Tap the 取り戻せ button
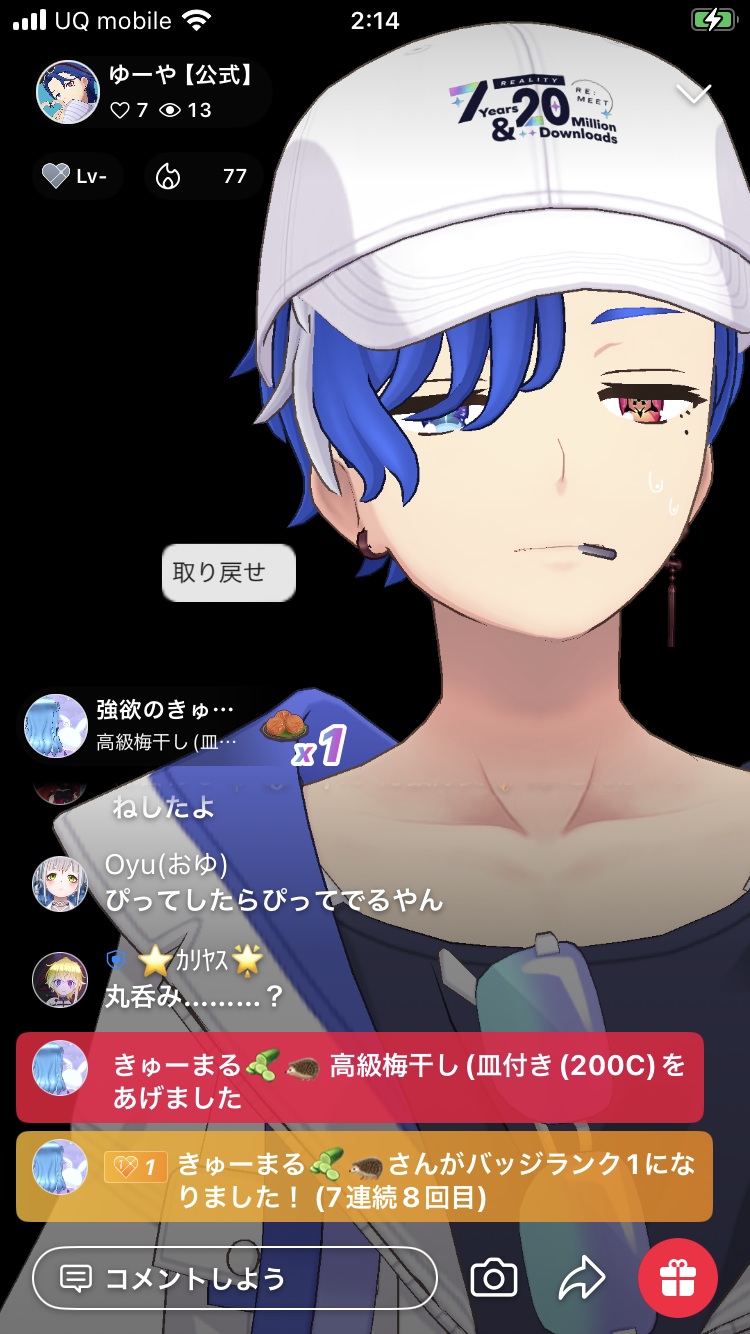This screenshot has width=750, height=1334. click(x=229, y=573)
